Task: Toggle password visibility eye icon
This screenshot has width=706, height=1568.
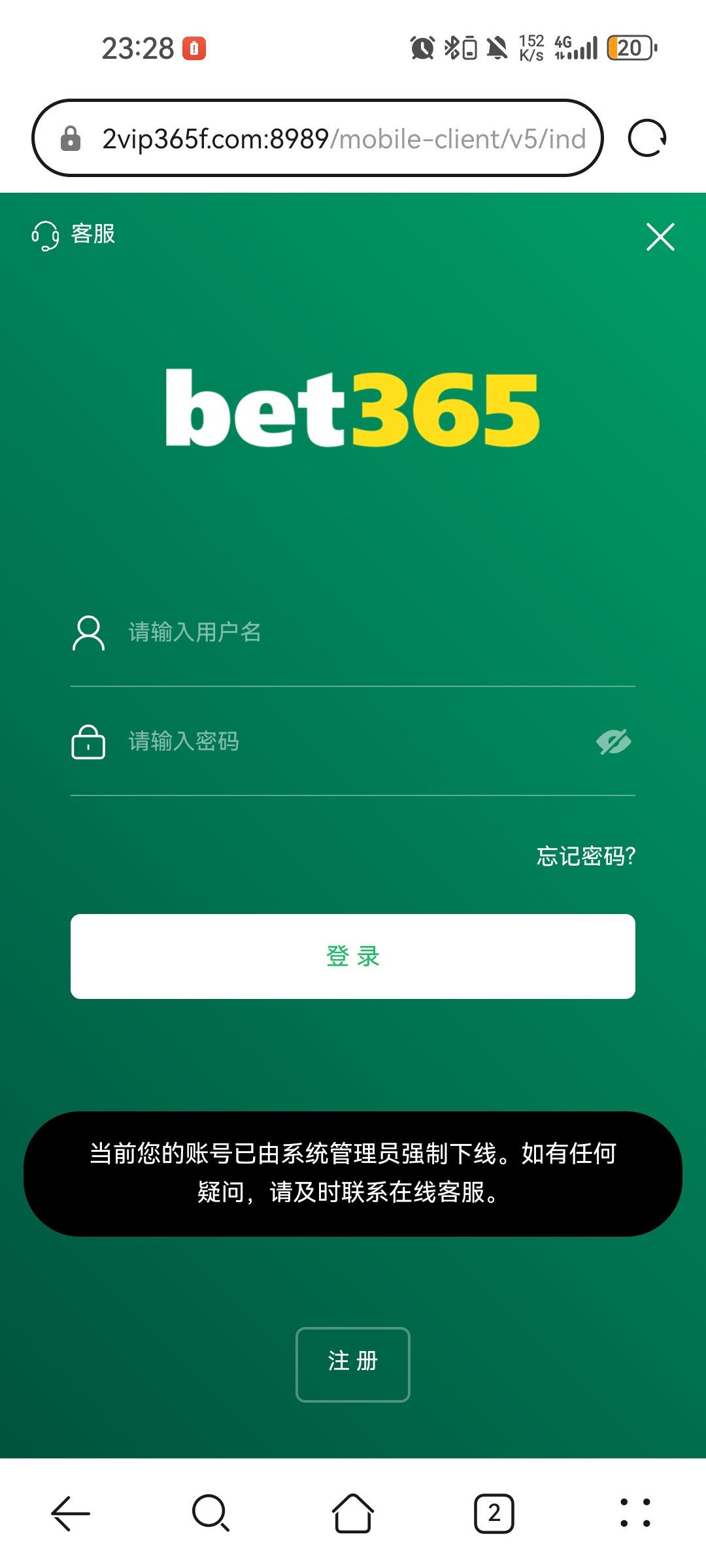Action: [613, 742]
